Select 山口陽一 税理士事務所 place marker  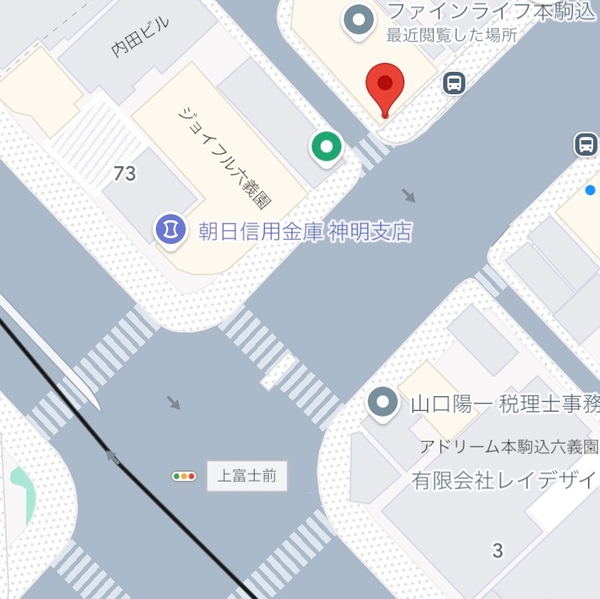pos(383,404)
